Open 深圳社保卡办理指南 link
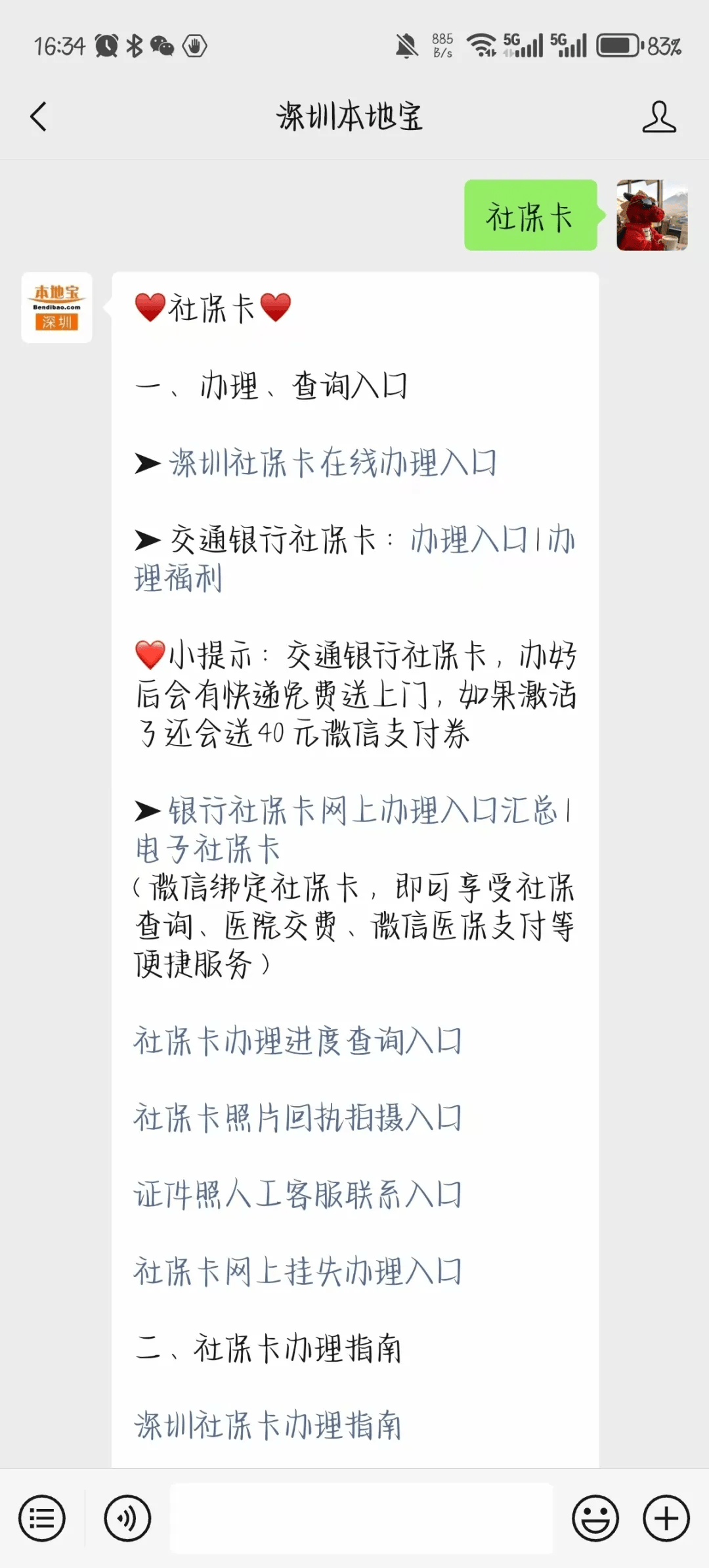Image resolution: width=709 pixels, height=1568 pixels. pos(268,1425)
